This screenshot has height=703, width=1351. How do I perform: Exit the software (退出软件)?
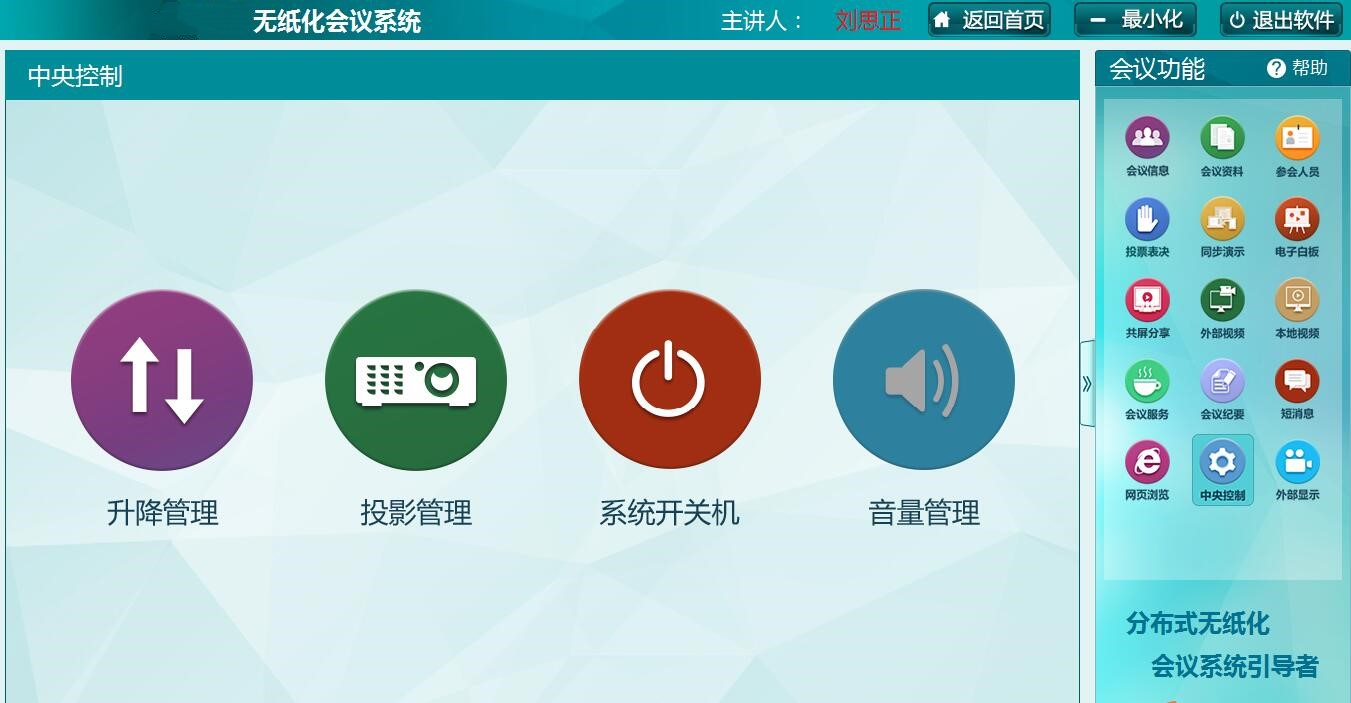click(1281, 20)
